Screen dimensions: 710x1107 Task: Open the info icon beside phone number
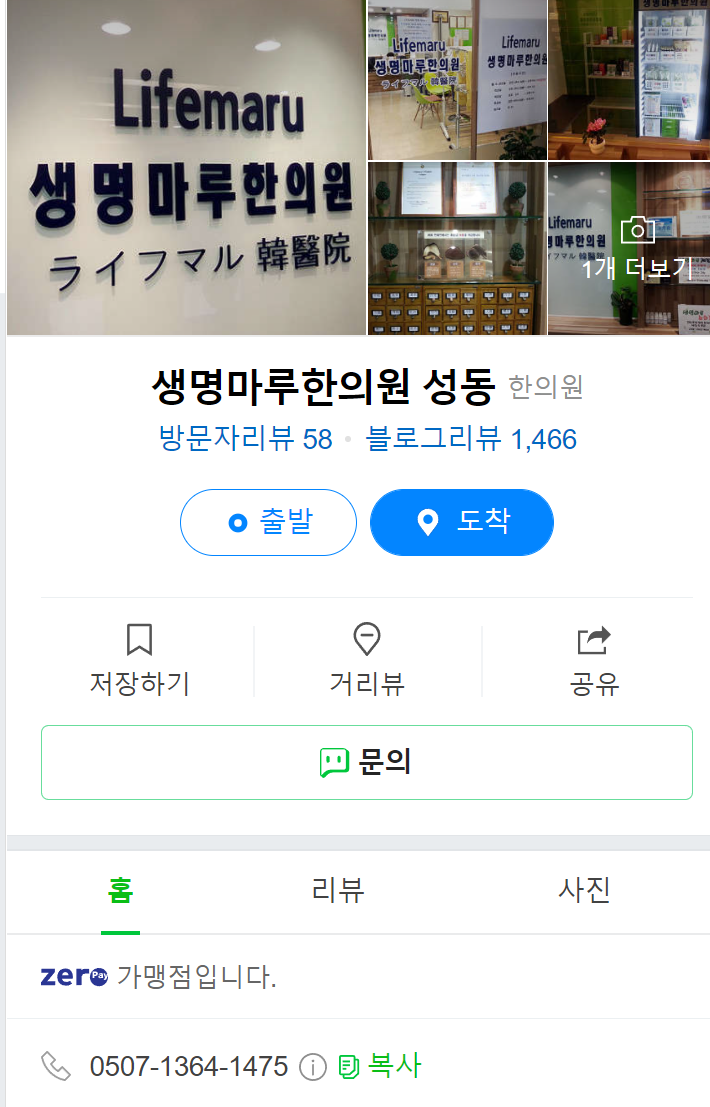click(x=313, y=1067)
